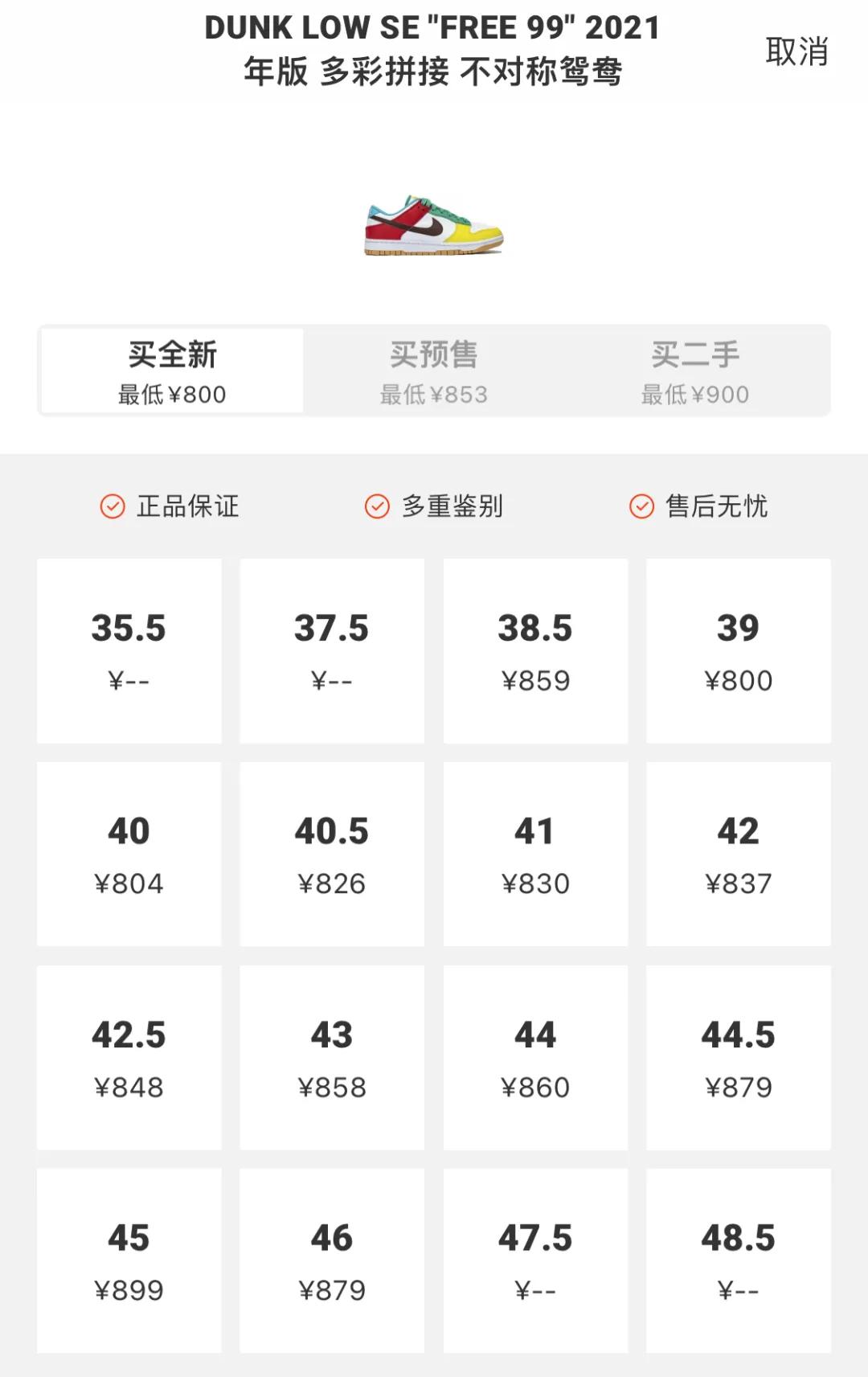Pick size 41 priced ¥830

pyautogui.click(x=535, y=854)
